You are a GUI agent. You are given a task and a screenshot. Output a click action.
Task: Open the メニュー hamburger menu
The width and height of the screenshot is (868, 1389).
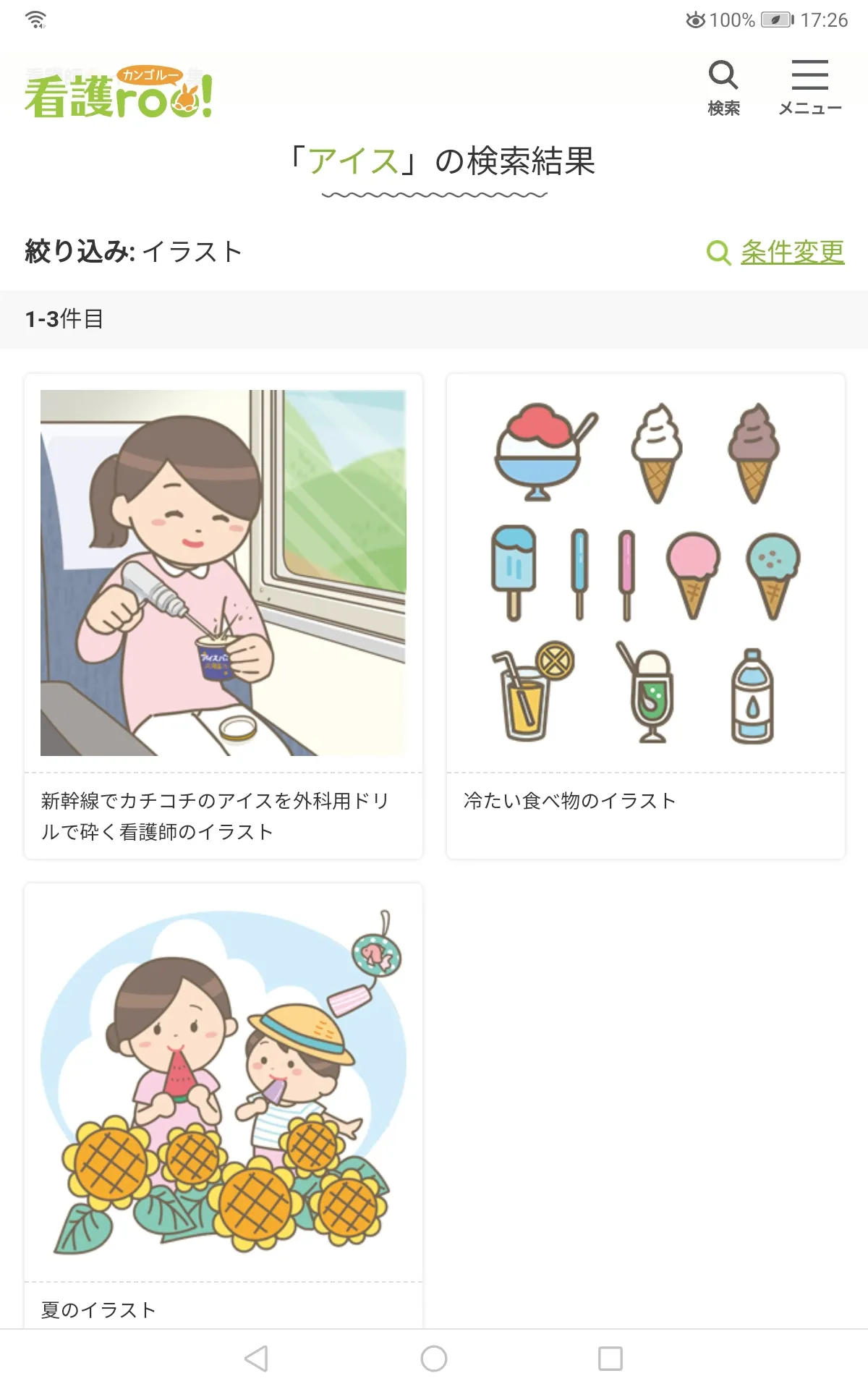809,88
